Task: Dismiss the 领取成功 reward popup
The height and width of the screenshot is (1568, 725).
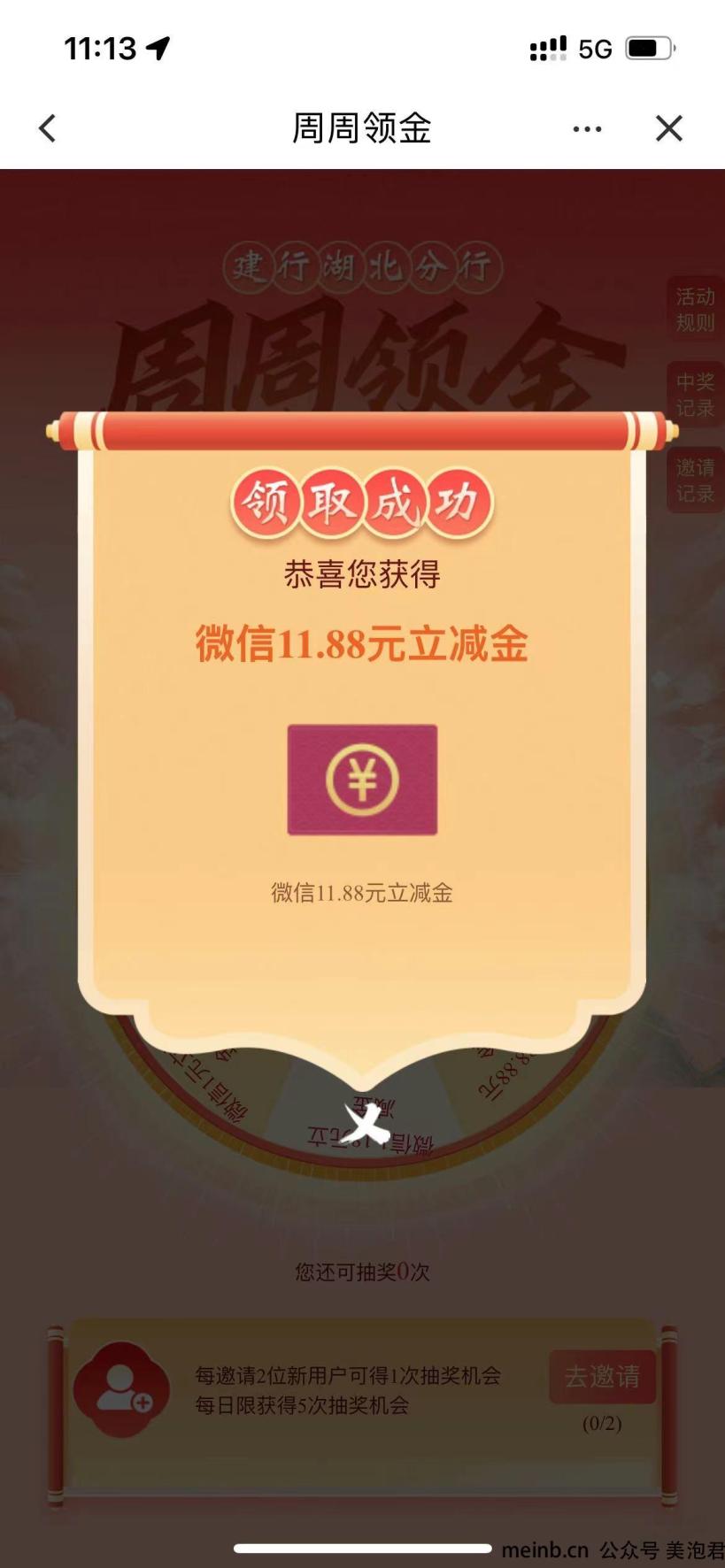Action: (x=366, y=1124)
